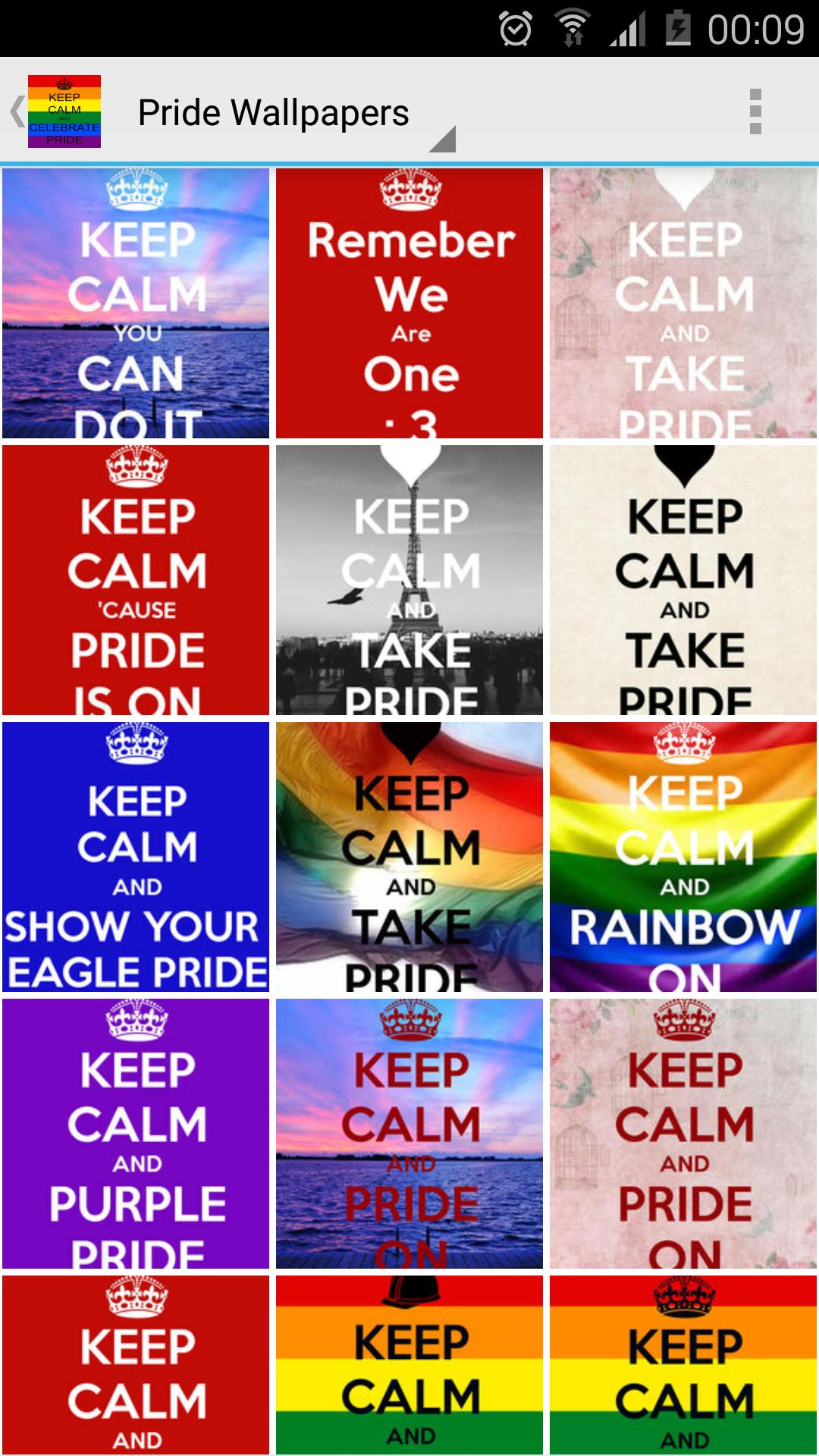Image resolution: width=819 pixels, height=1456 pixels.
Task: Tap the Pride Wallpapers app logo
Action: pos(64,112)
